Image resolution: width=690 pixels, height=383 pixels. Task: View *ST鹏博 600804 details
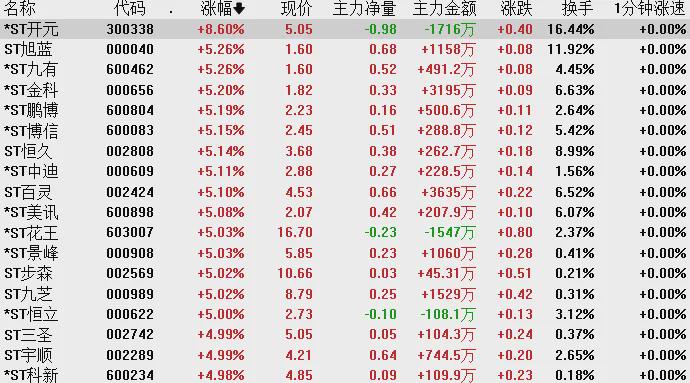(345, 110)
